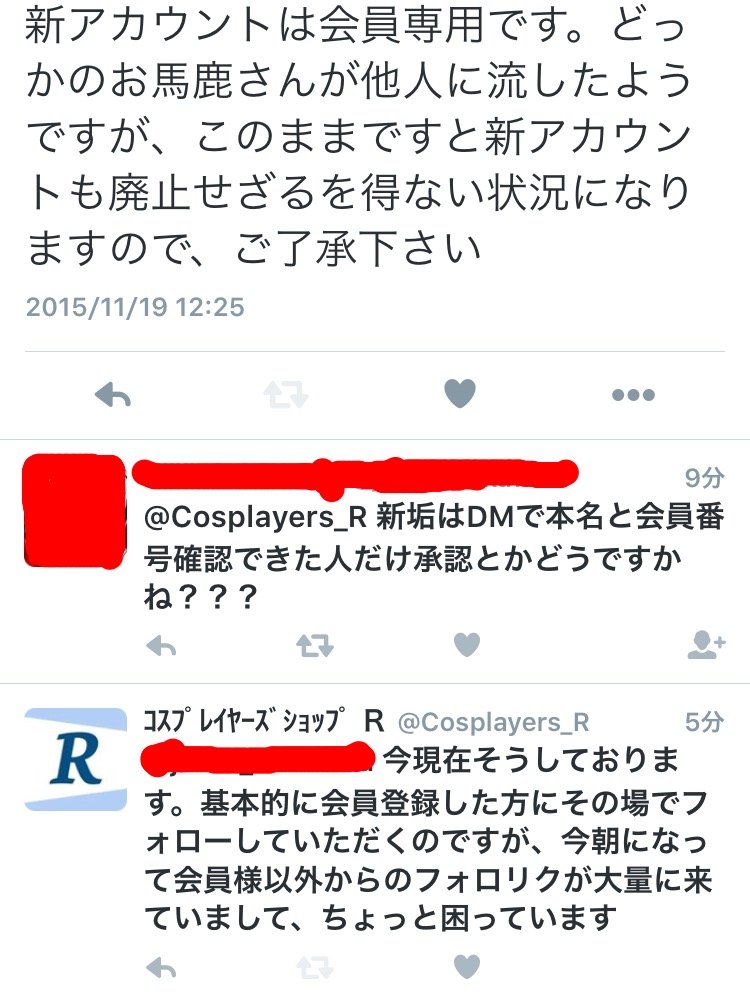The height and width of the screenshot is (994, 750).
Task: Reply to the comment posted 9分 ago
Action: 161,647
